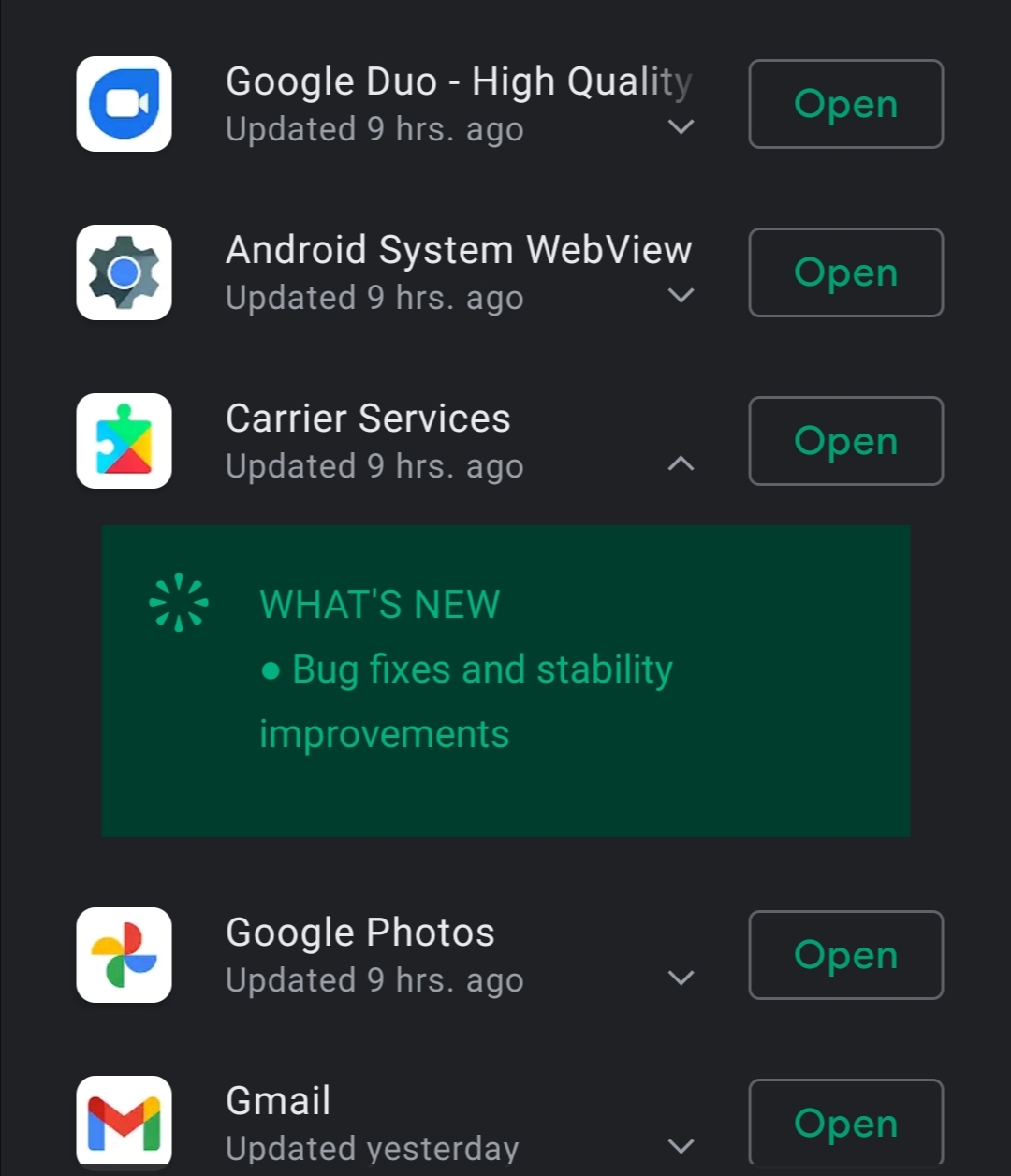Viewport: 1011px width, 1176px height.
Task: Tap the Gmail envelope icon
Action: [124, 1123]
